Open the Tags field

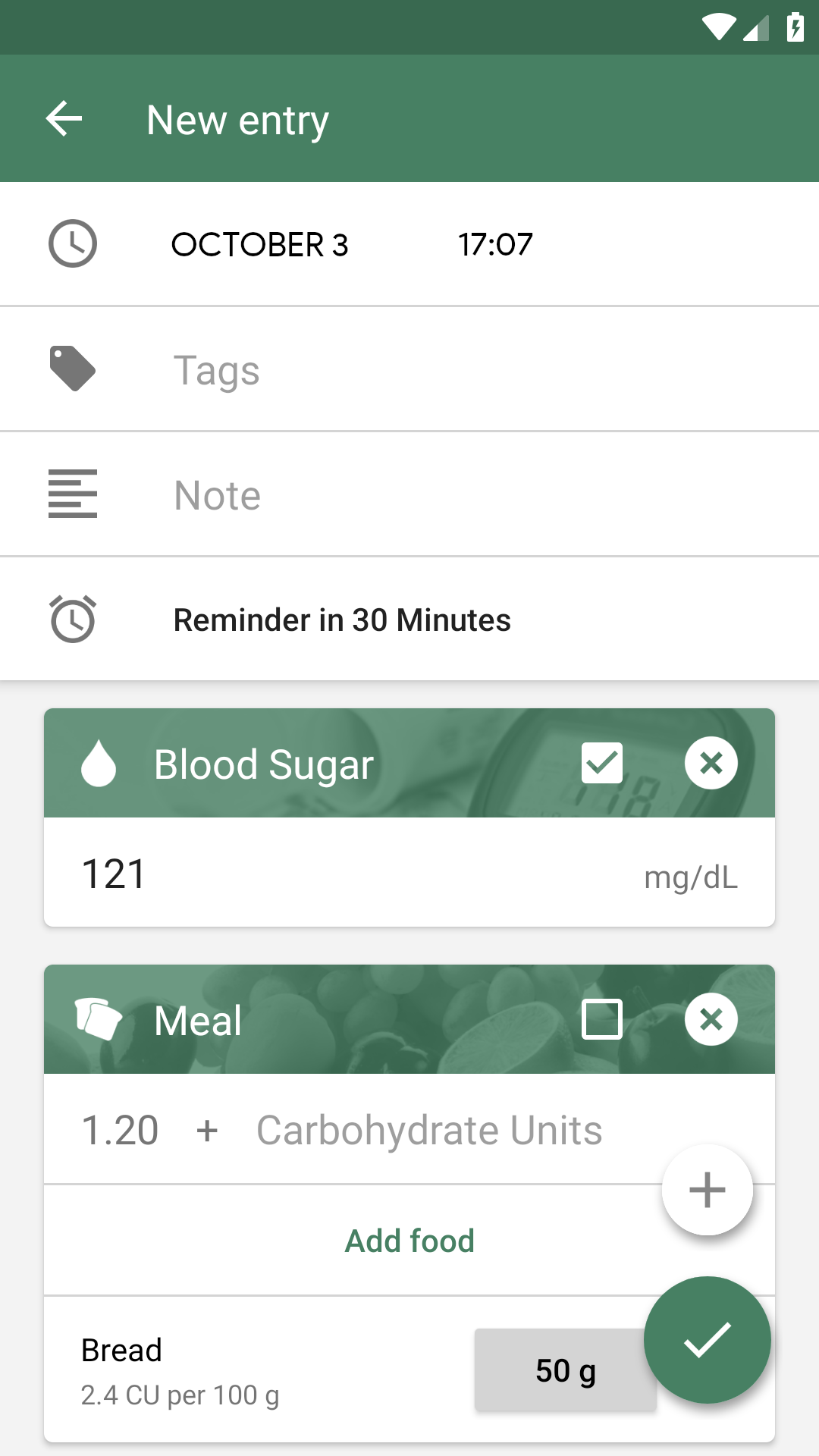[x=409, y=370]
